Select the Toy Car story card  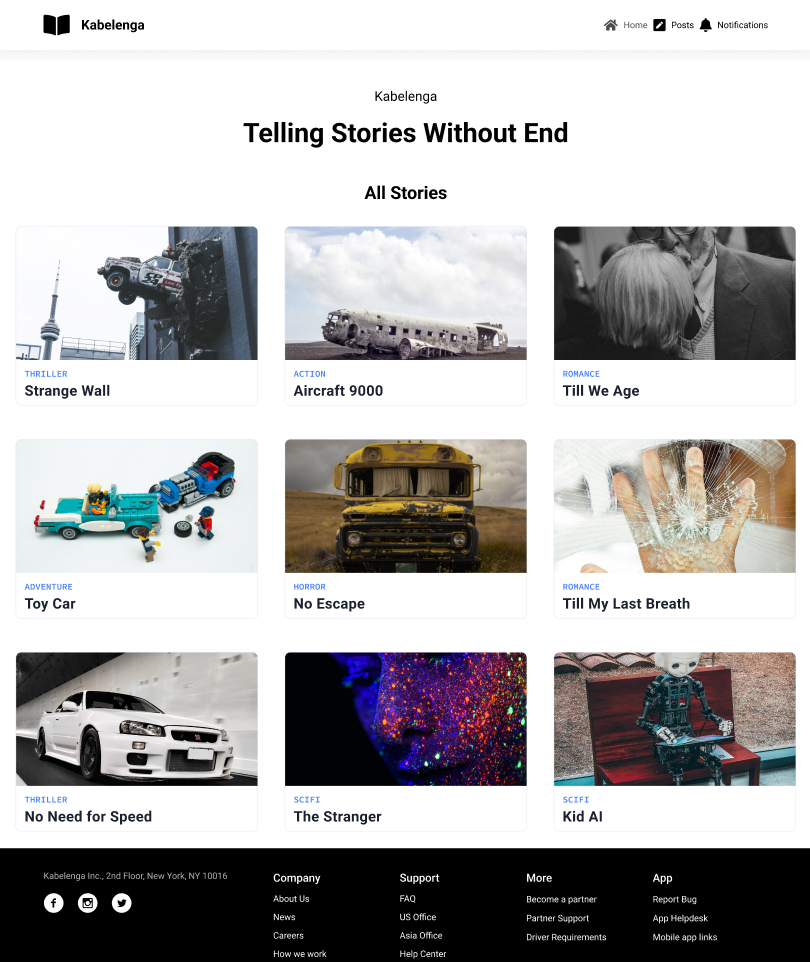point(136,528)
